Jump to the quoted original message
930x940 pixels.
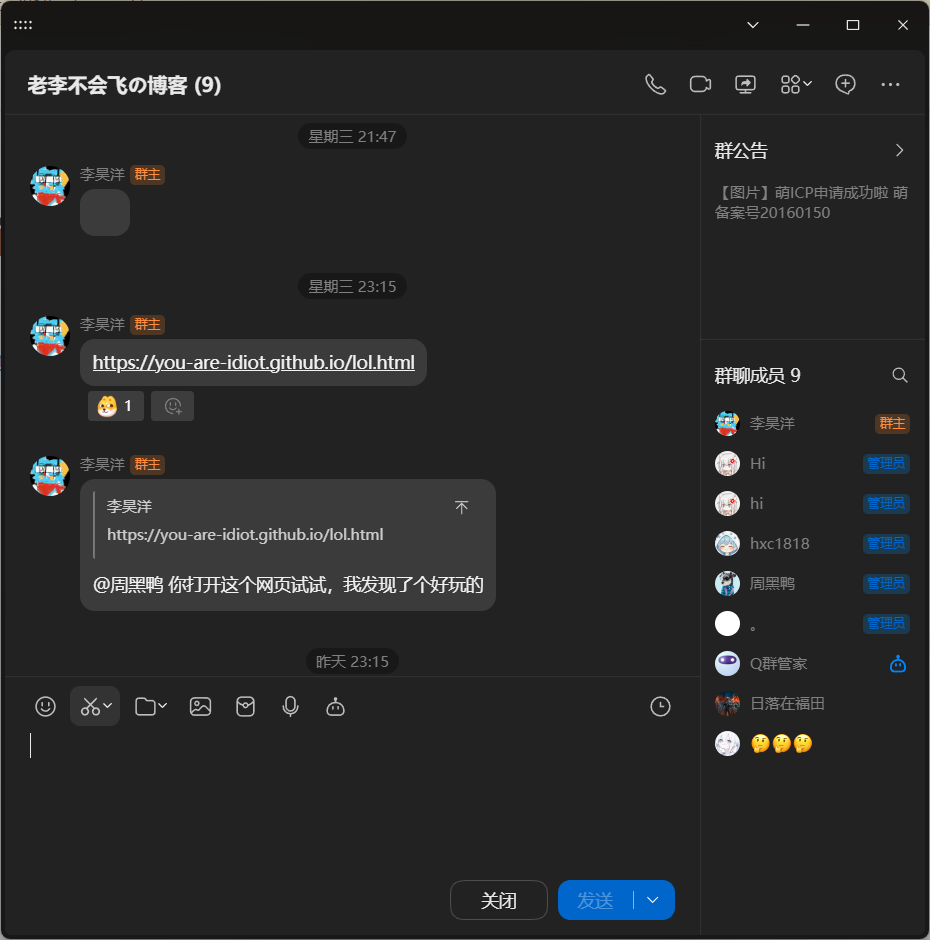pos(461,508)
